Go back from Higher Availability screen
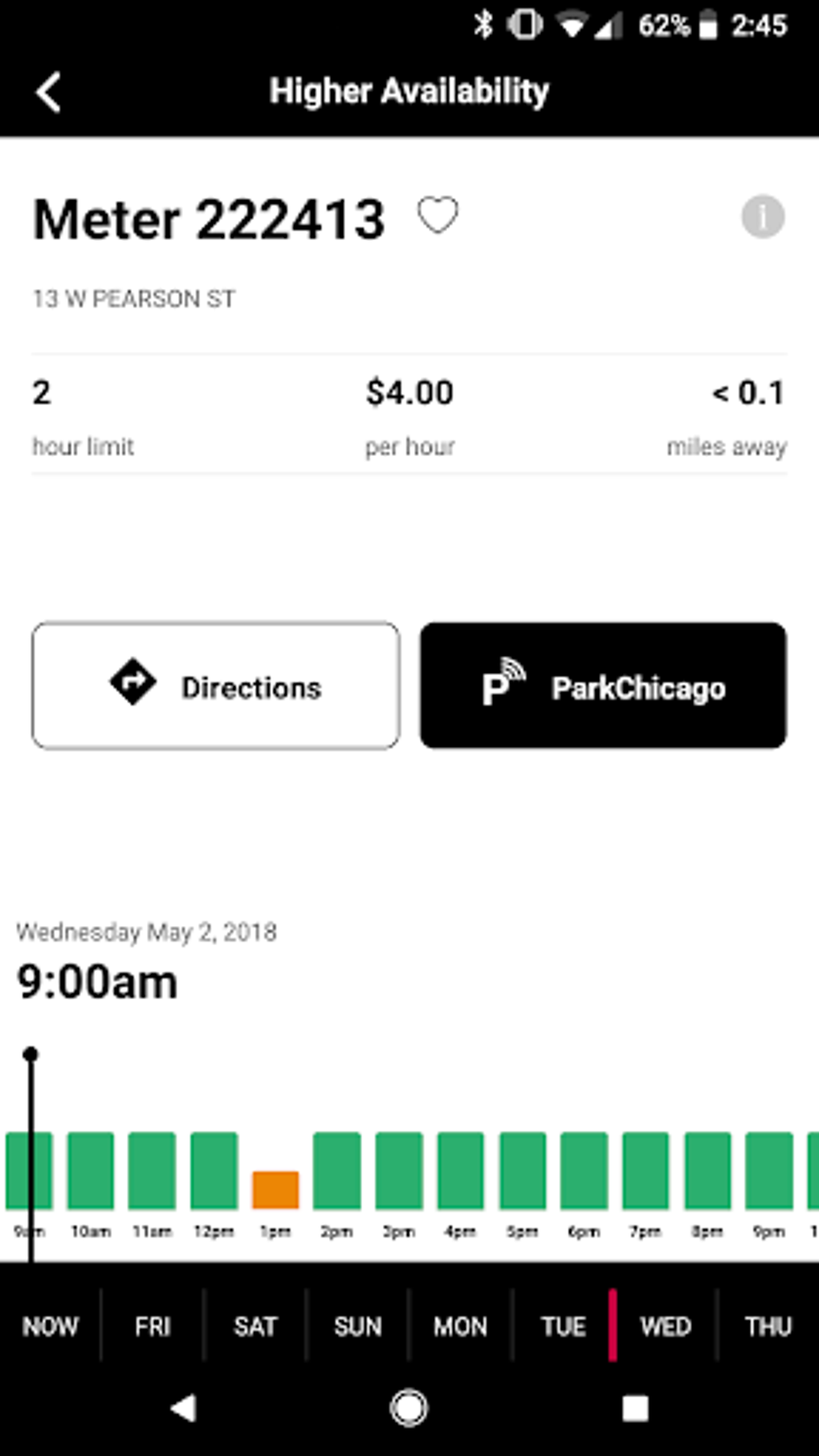The image size is (819, 1456). [49, 92]
